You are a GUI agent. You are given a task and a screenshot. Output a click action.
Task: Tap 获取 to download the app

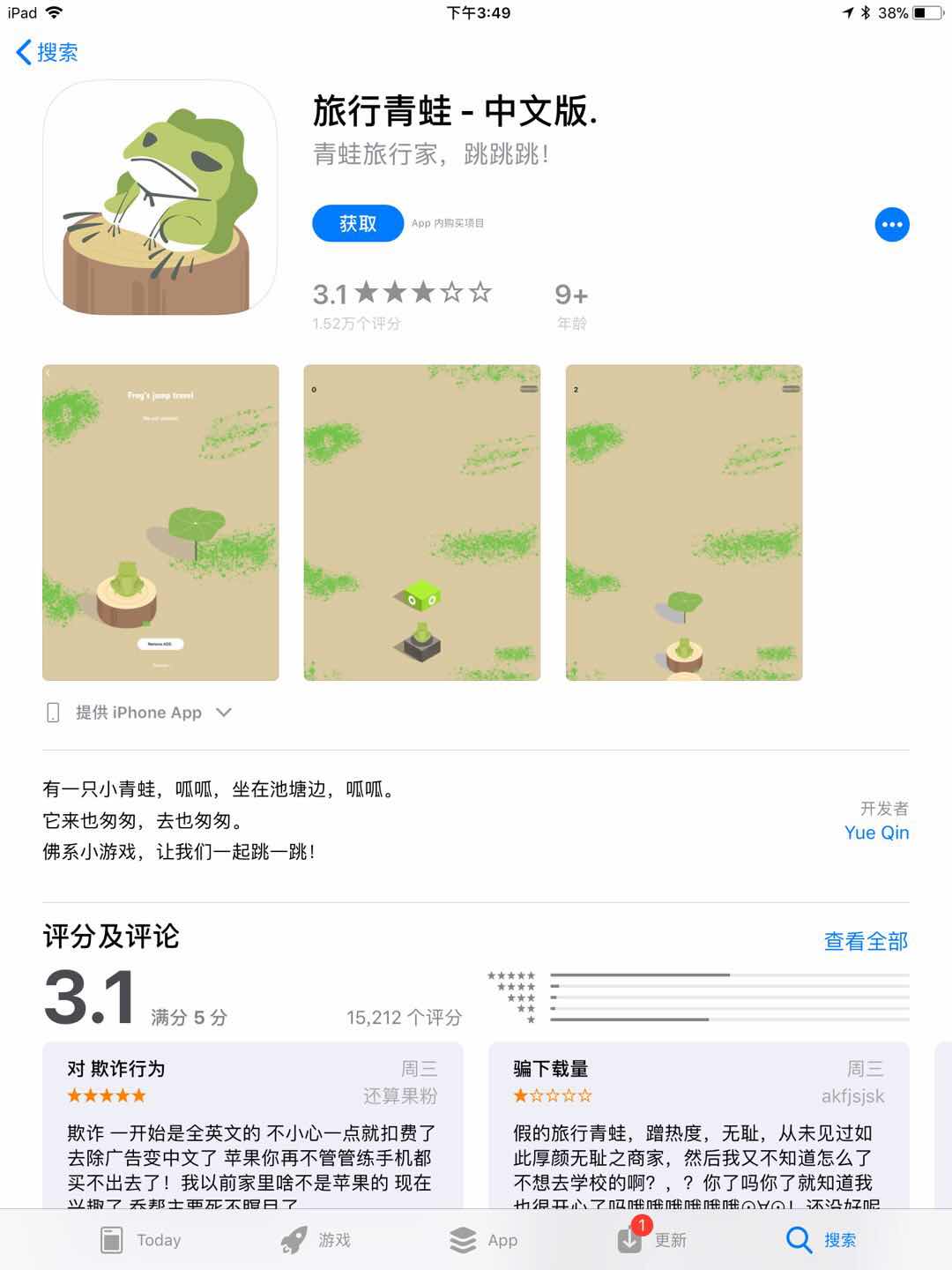[x=358, y=224]
